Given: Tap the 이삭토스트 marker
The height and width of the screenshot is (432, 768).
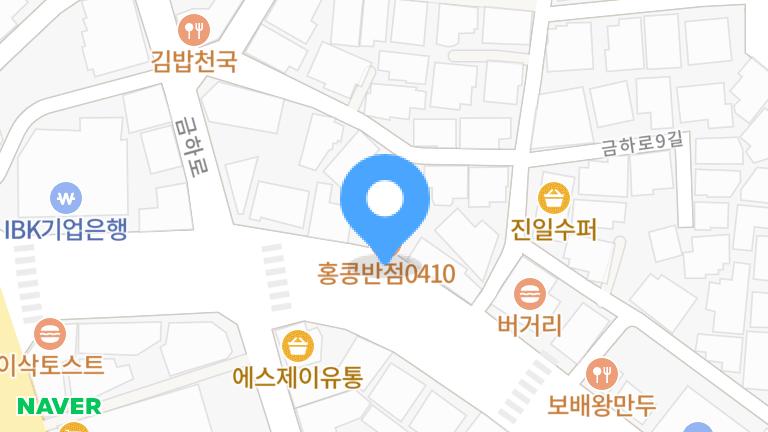Looking at the screenshot, I should point(50,332).
